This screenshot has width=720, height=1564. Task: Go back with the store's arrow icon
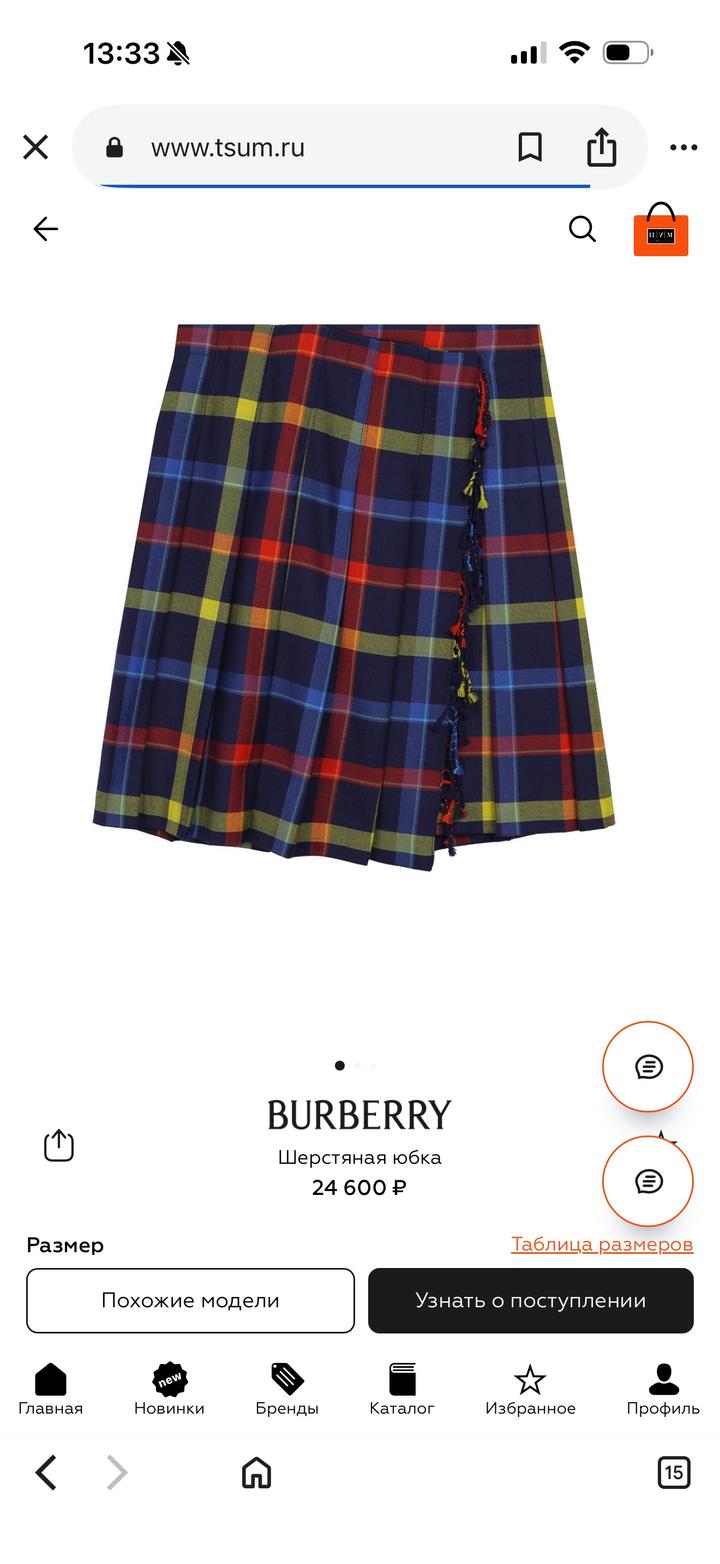tap(46, 229)
